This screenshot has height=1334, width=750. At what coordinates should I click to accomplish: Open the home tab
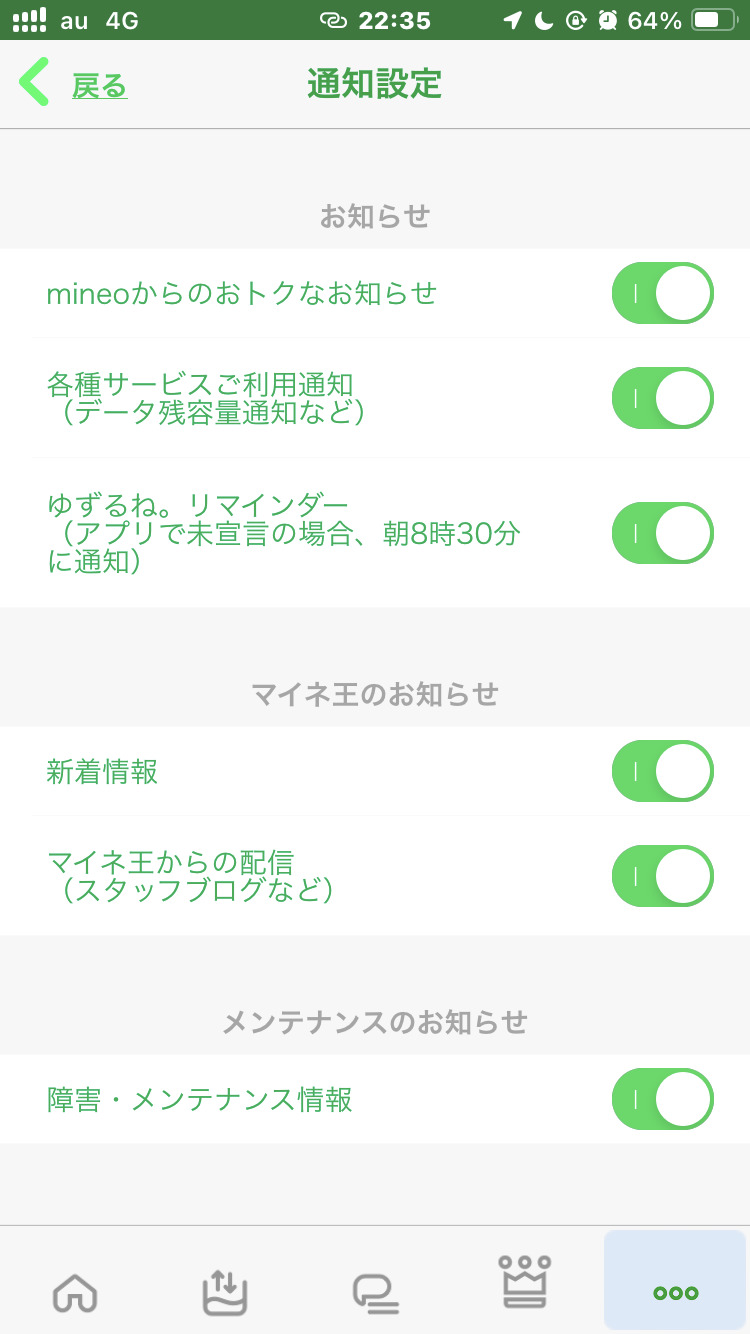click(75, 1292)
